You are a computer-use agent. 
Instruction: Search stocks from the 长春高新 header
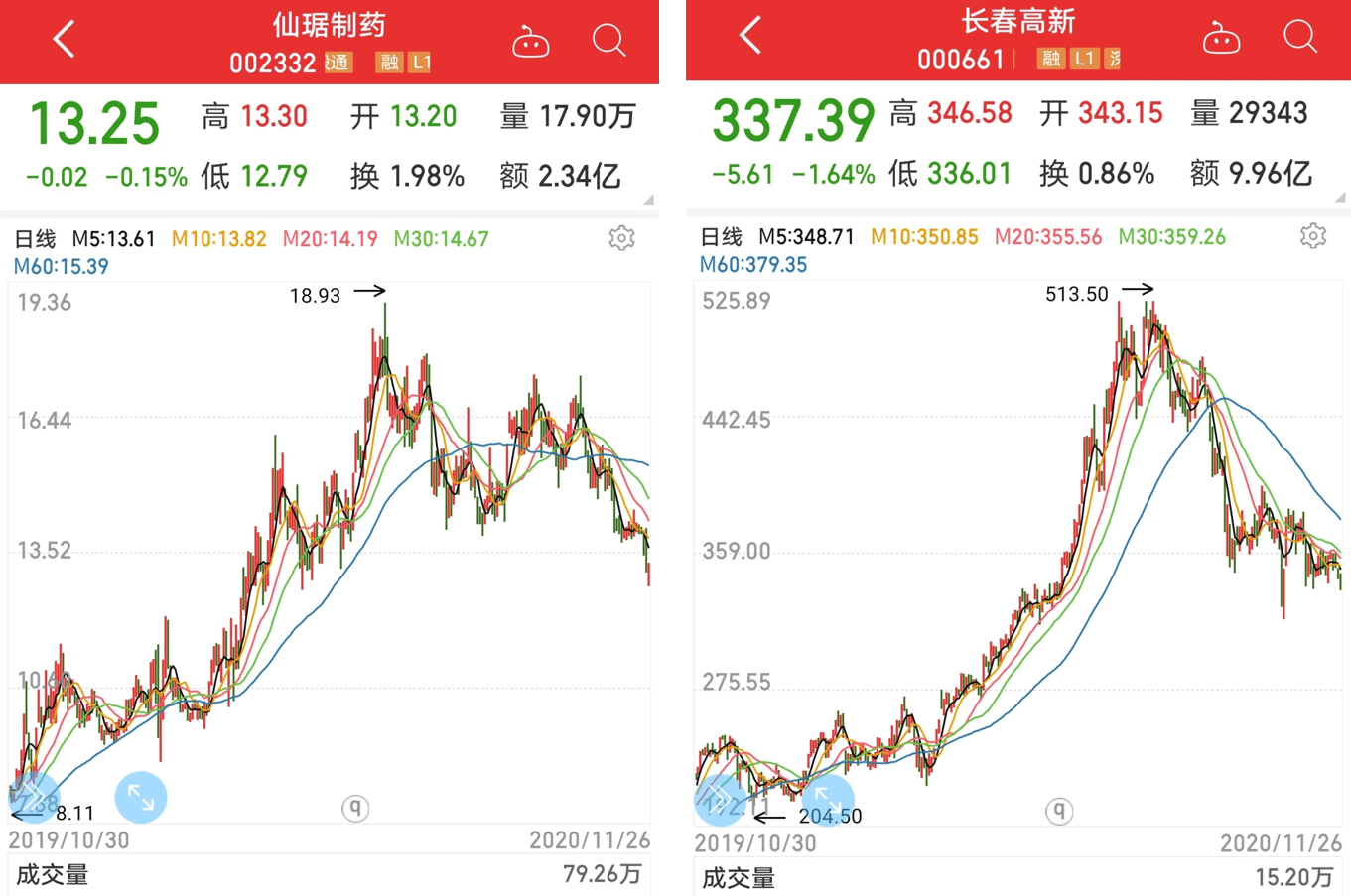(1300, 37)
